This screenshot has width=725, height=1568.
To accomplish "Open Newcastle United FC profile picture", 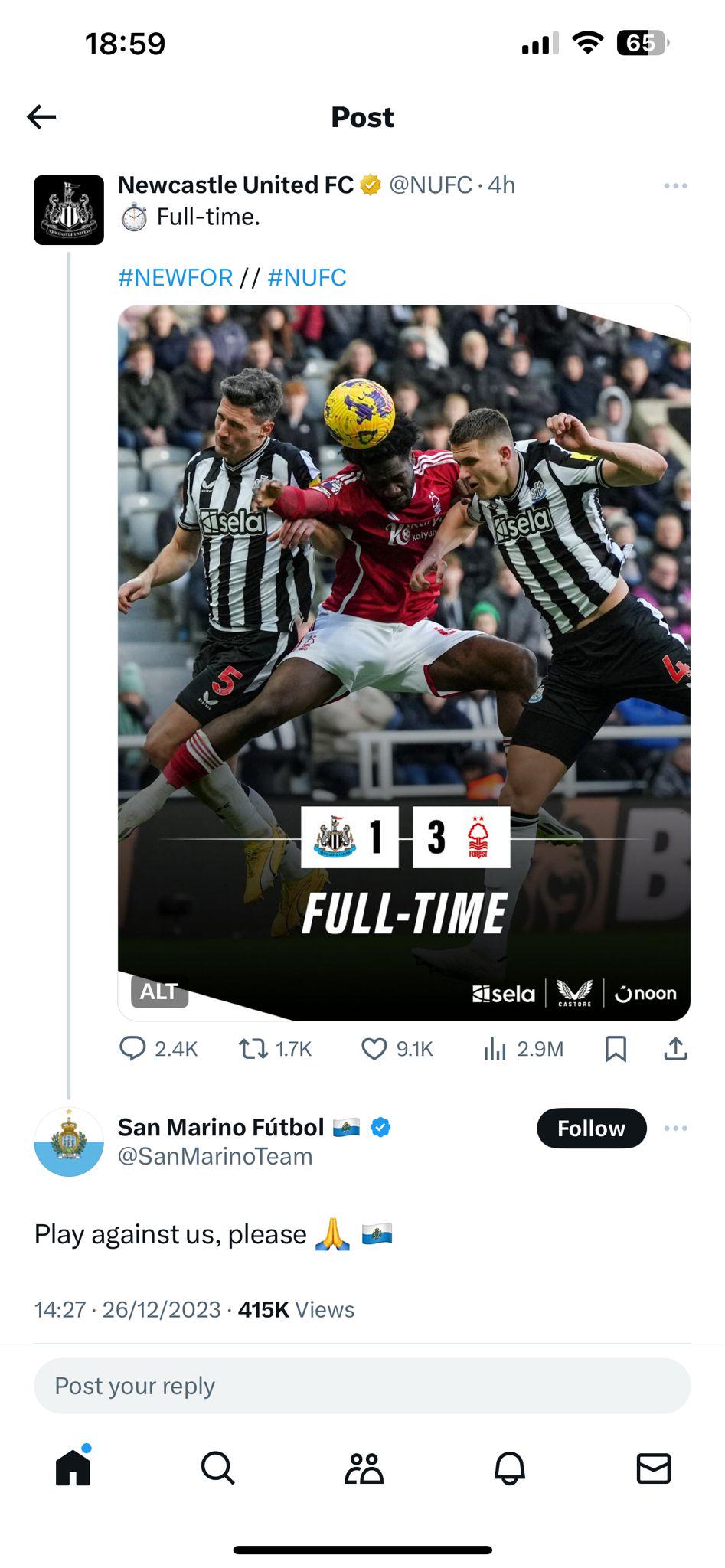I will (x=69, y=210).
